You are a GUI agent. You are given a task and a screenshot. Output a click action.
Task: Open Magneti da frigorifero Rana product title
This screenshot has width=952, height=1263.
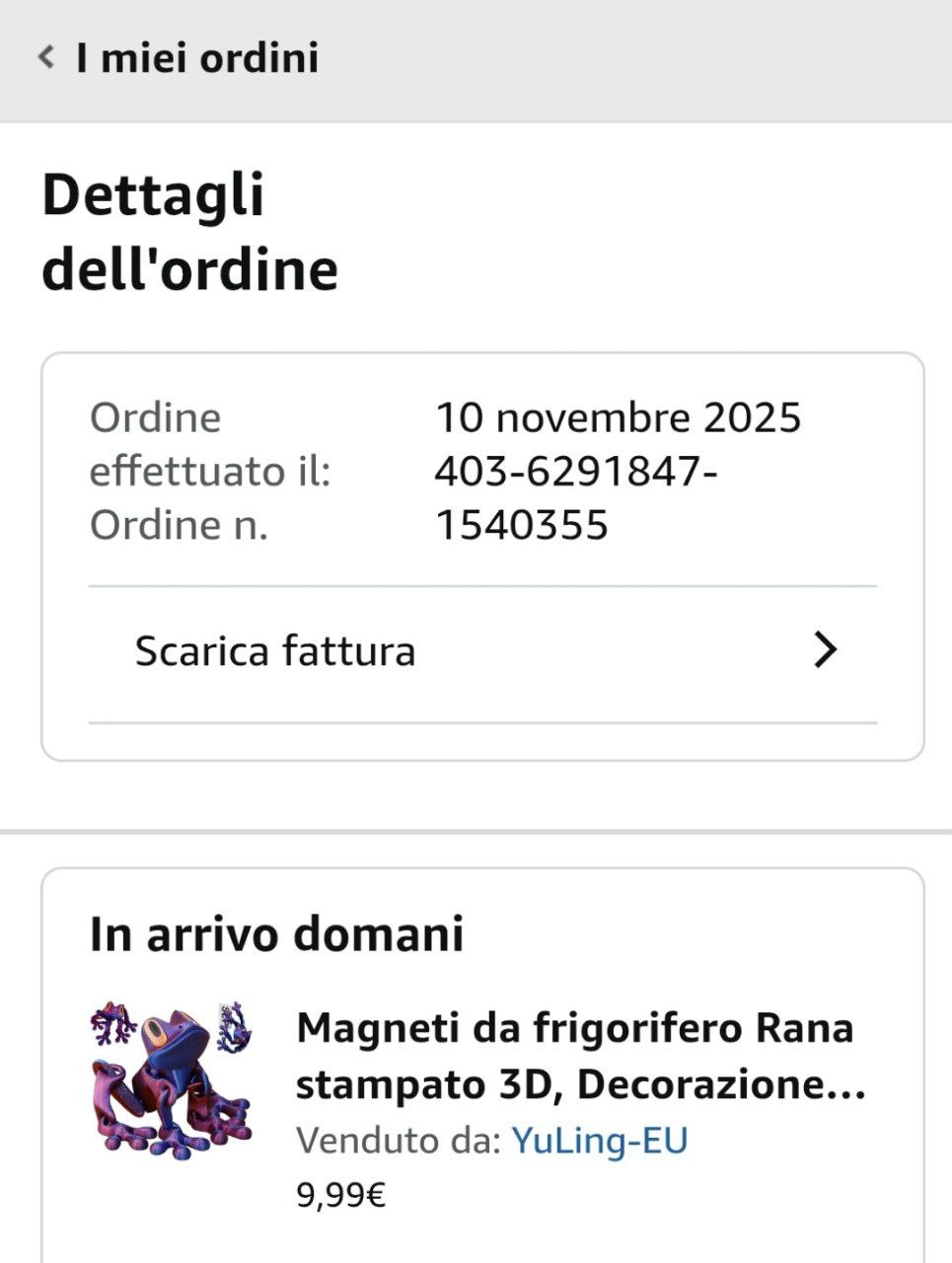coord(580,1056)
